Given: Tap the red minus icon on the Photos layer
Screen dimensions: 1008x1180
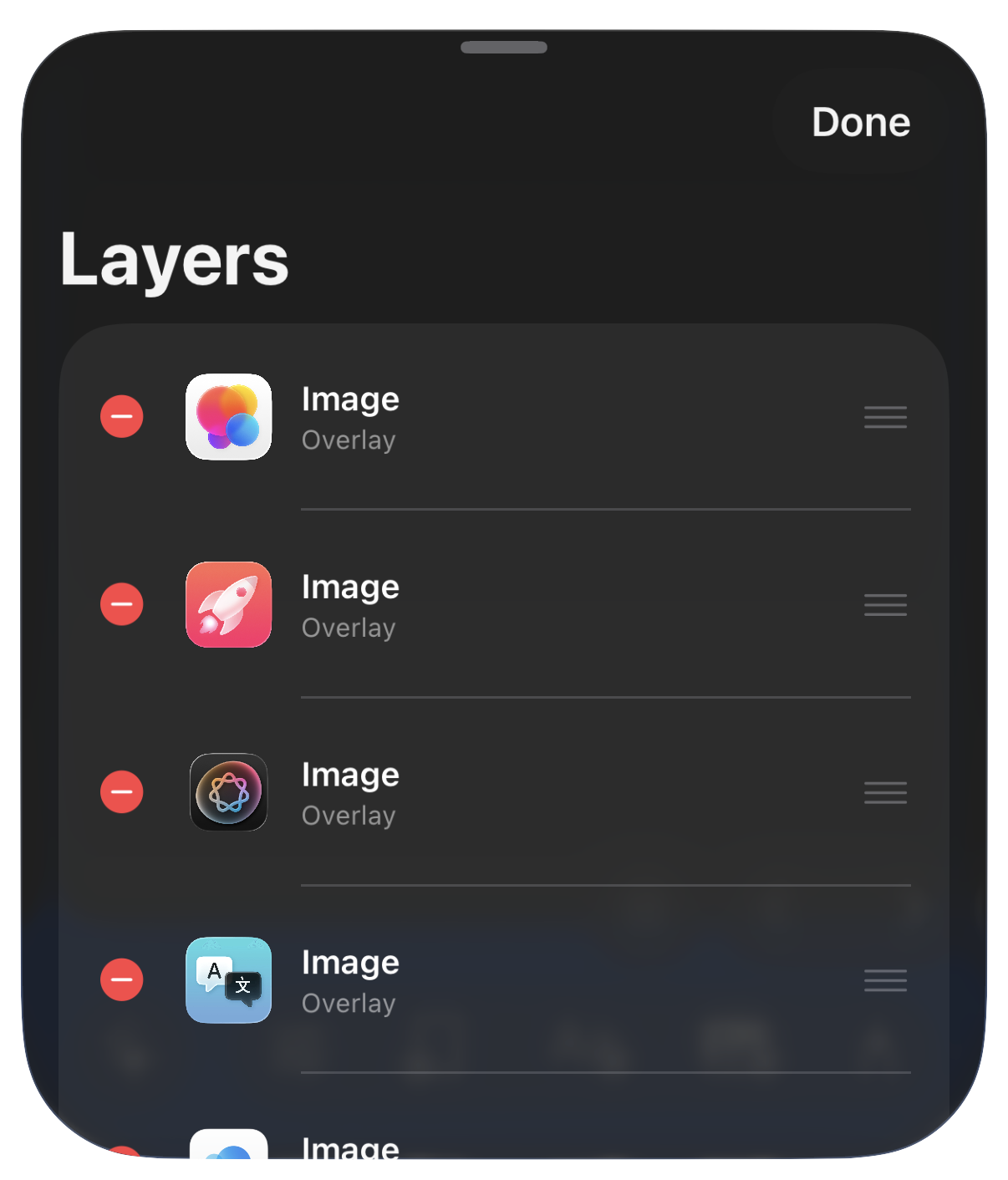Looking at the screenshot, I should (121, 416).
